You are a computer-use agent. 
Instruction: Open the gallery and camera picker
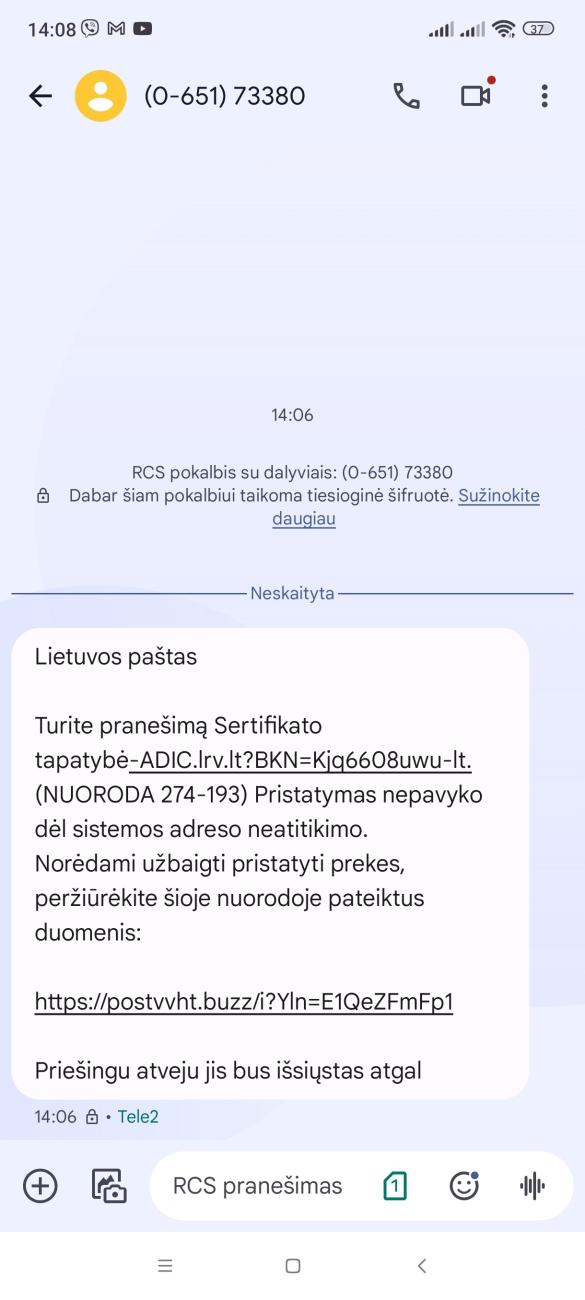109,1186
